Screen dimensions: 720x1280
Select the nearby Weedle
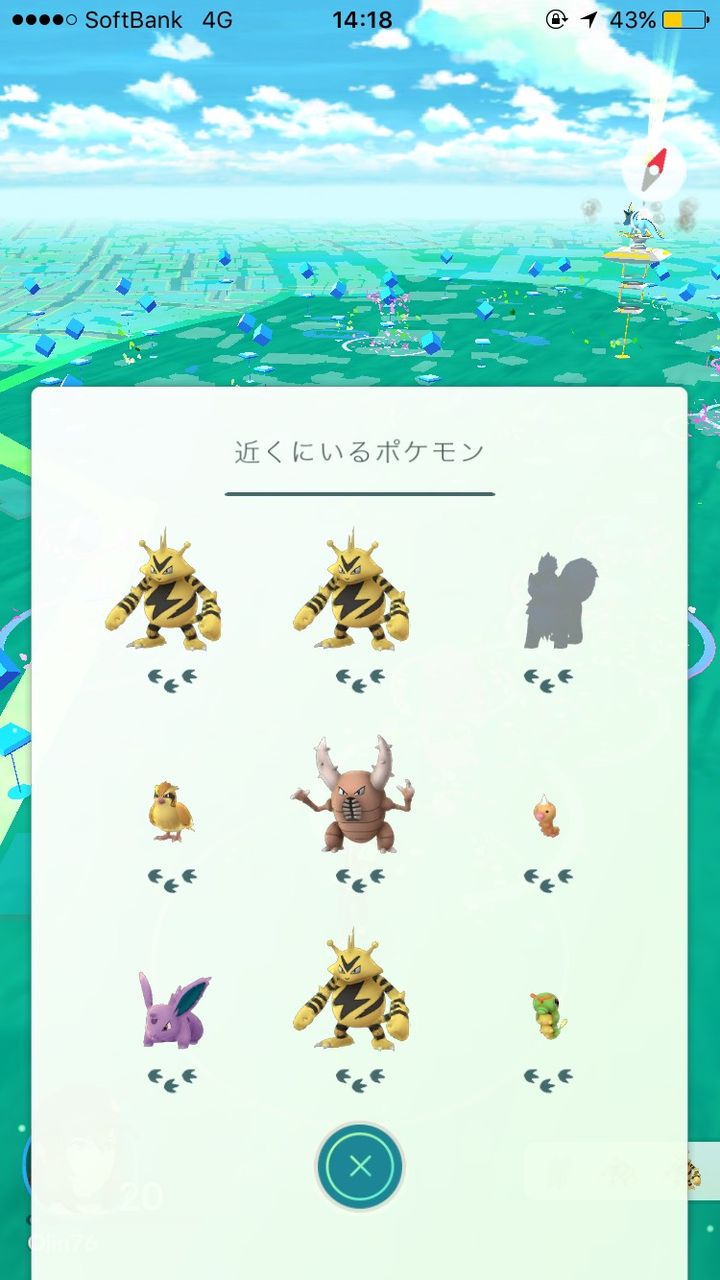tap(546, 817)
